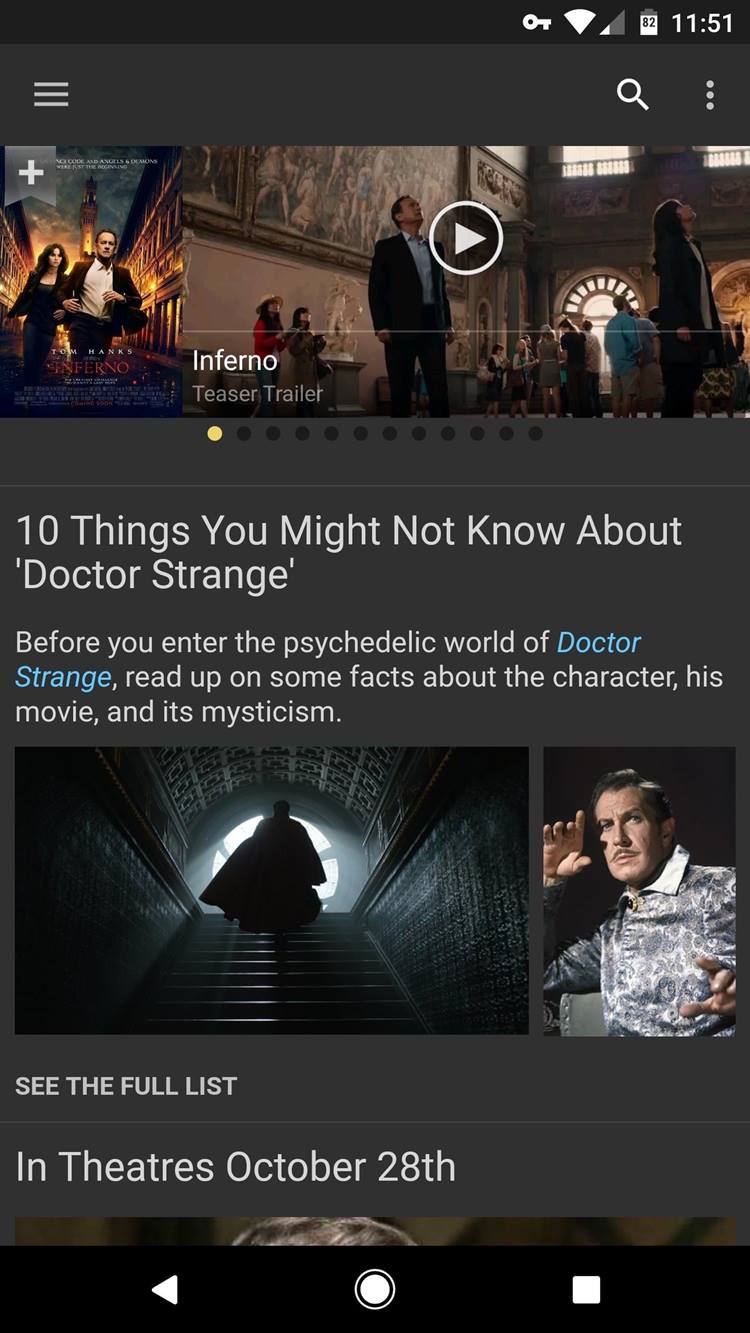Open the Inferno movie poster
This screenshot has height=1333, width=750.
pyautogui.click(x=92, y=300)
